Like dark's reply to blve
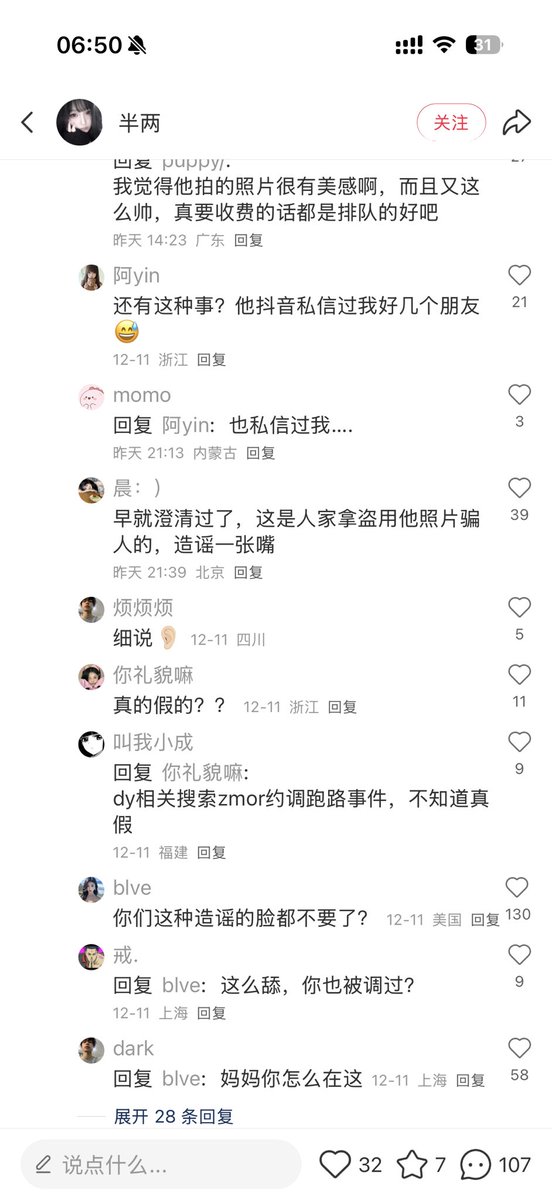 point(519,1047)
